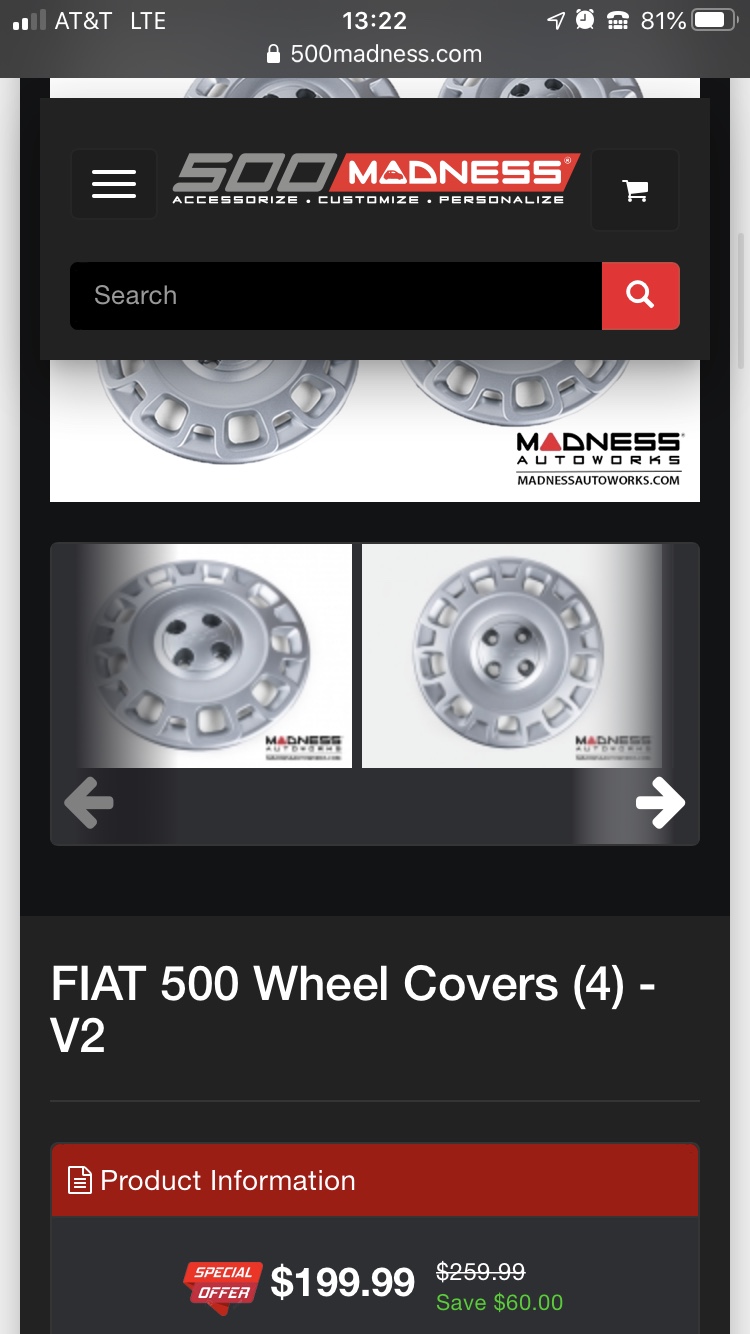This screenshot has height=1334, width=750.
Task: Tap the red search magnifier button
Action: click(x=641, y=296)
